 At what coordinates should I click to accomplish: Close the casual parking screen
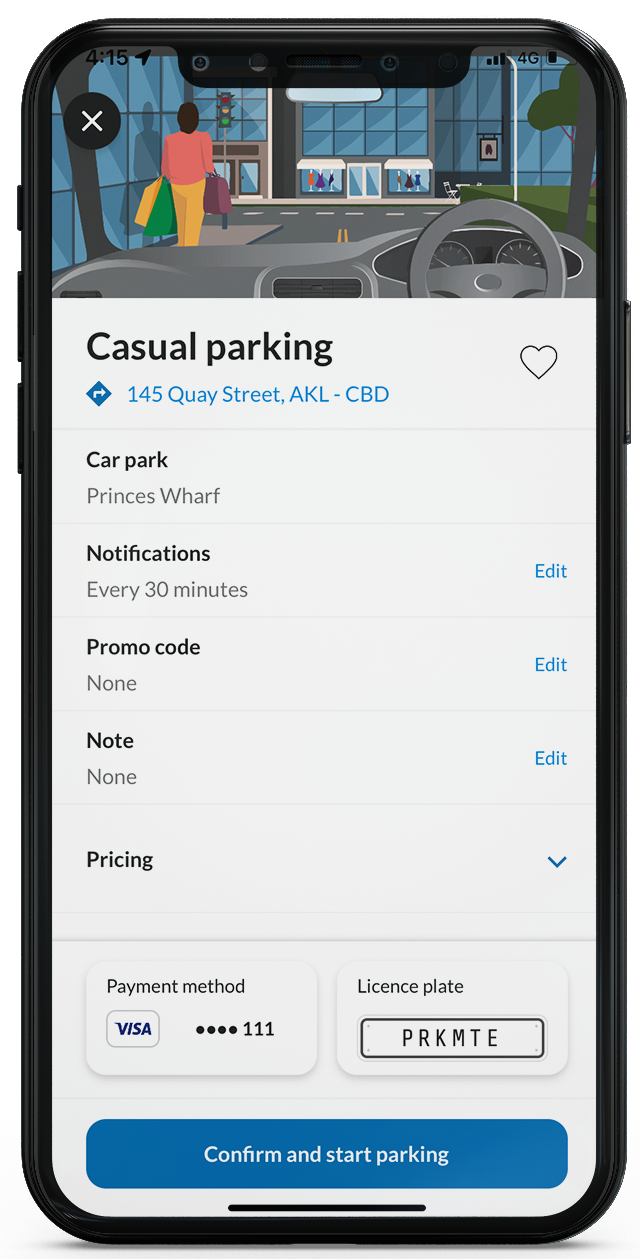click(92, 122)
